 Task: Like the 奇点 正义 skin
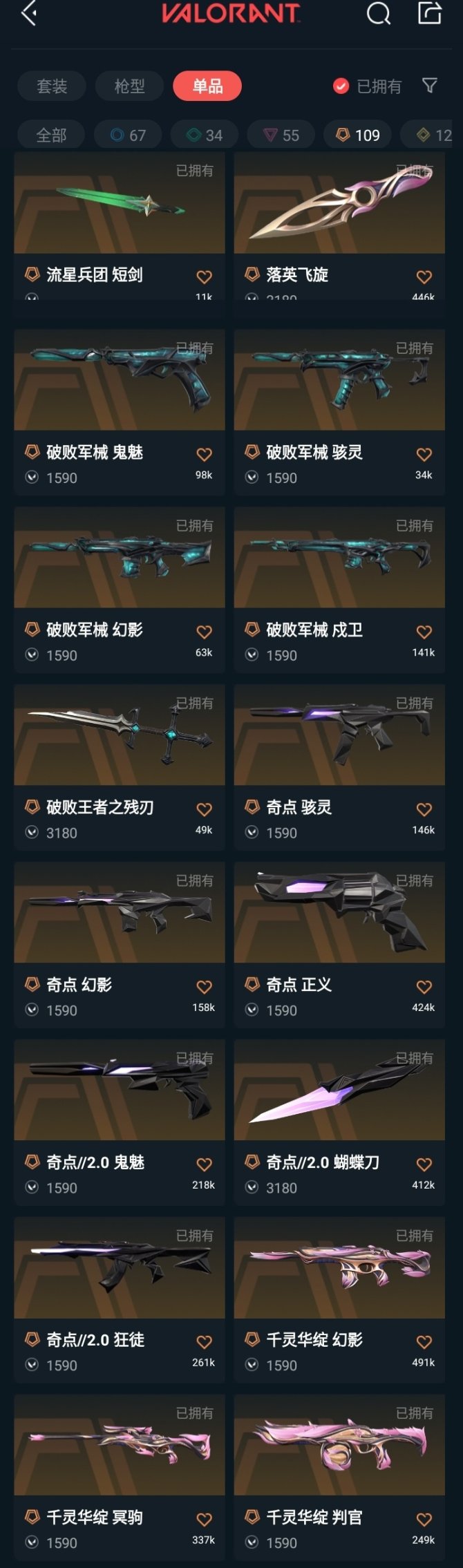424,987
